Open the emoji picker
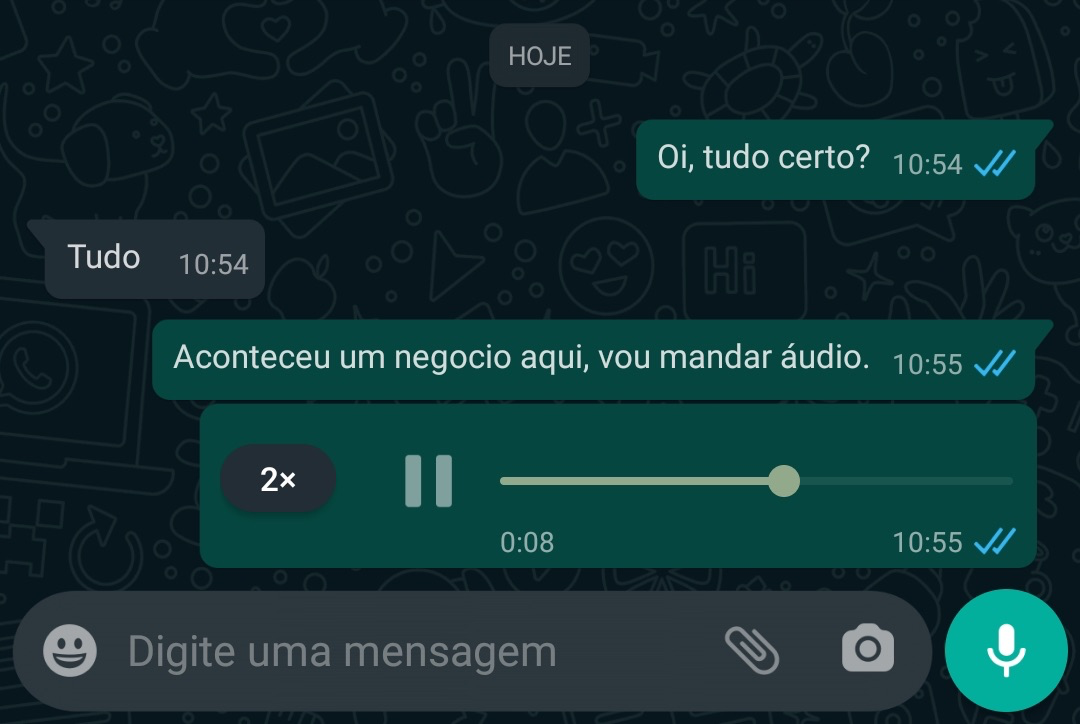 pos(70,651)
